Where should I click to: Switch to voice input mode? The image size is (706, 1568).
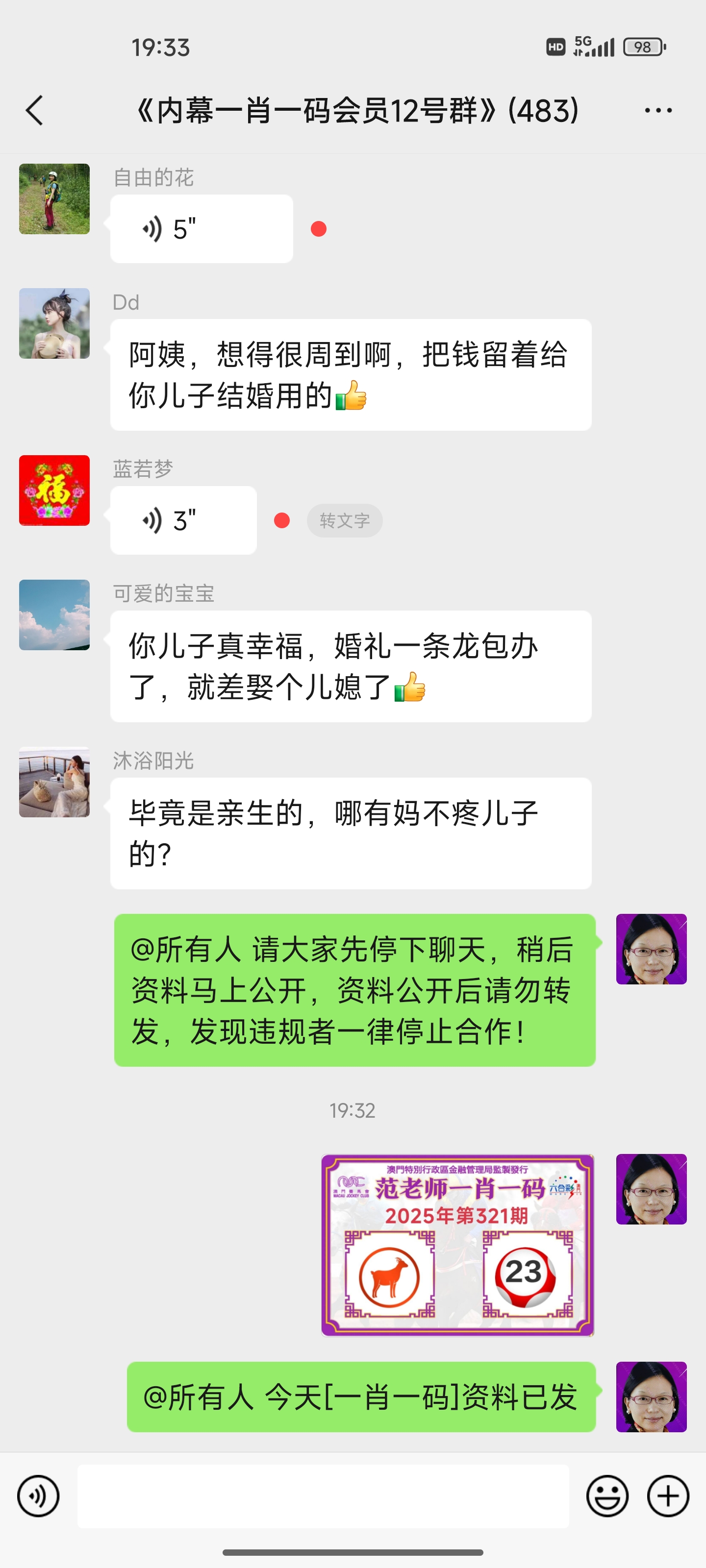(38, 1496)
